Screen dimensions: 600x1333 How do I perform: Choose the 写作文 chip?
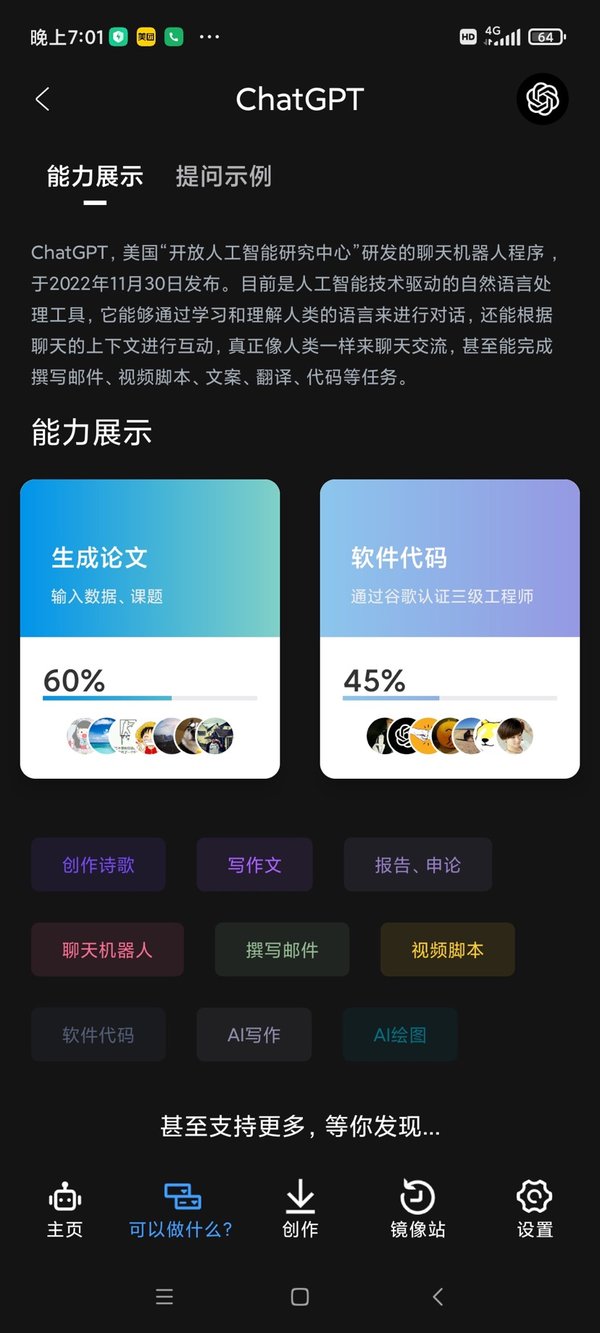click(x=254, y=865)
